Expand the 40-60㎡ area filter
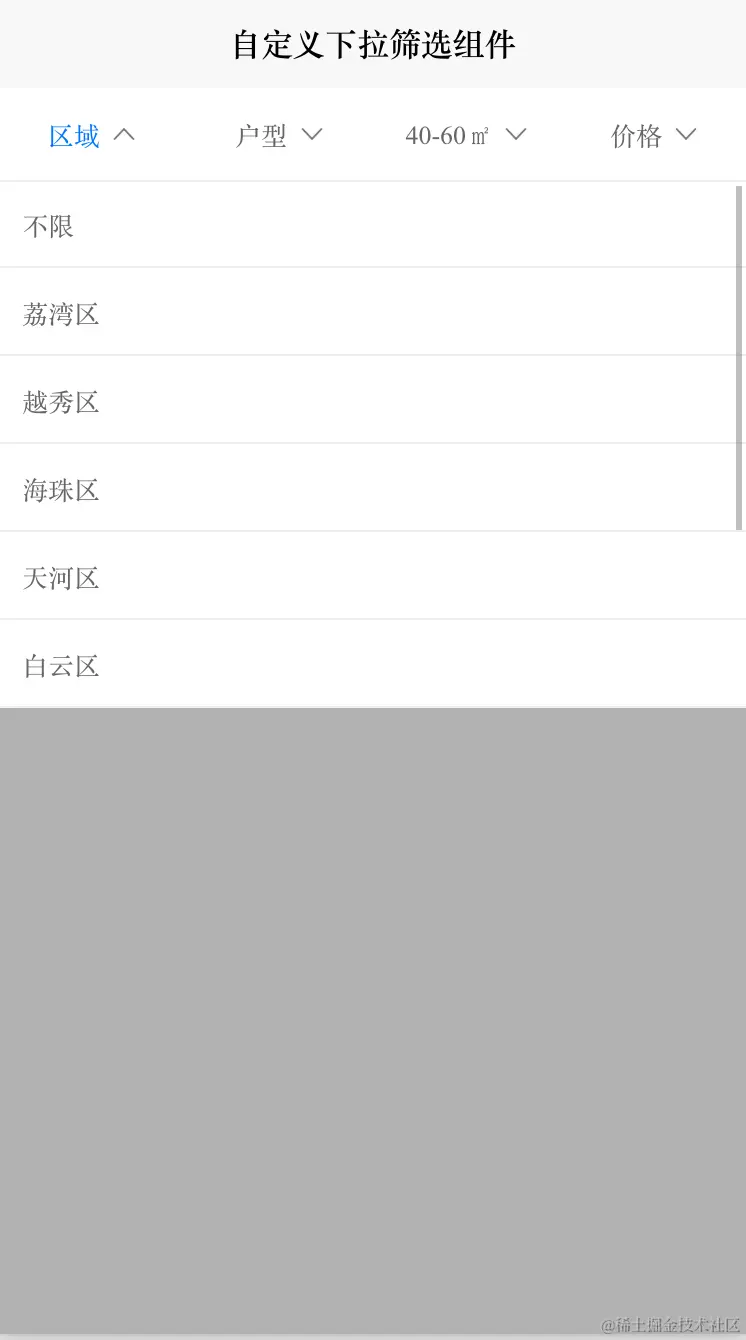This screenshot has width=746, height=1340. 465,135
